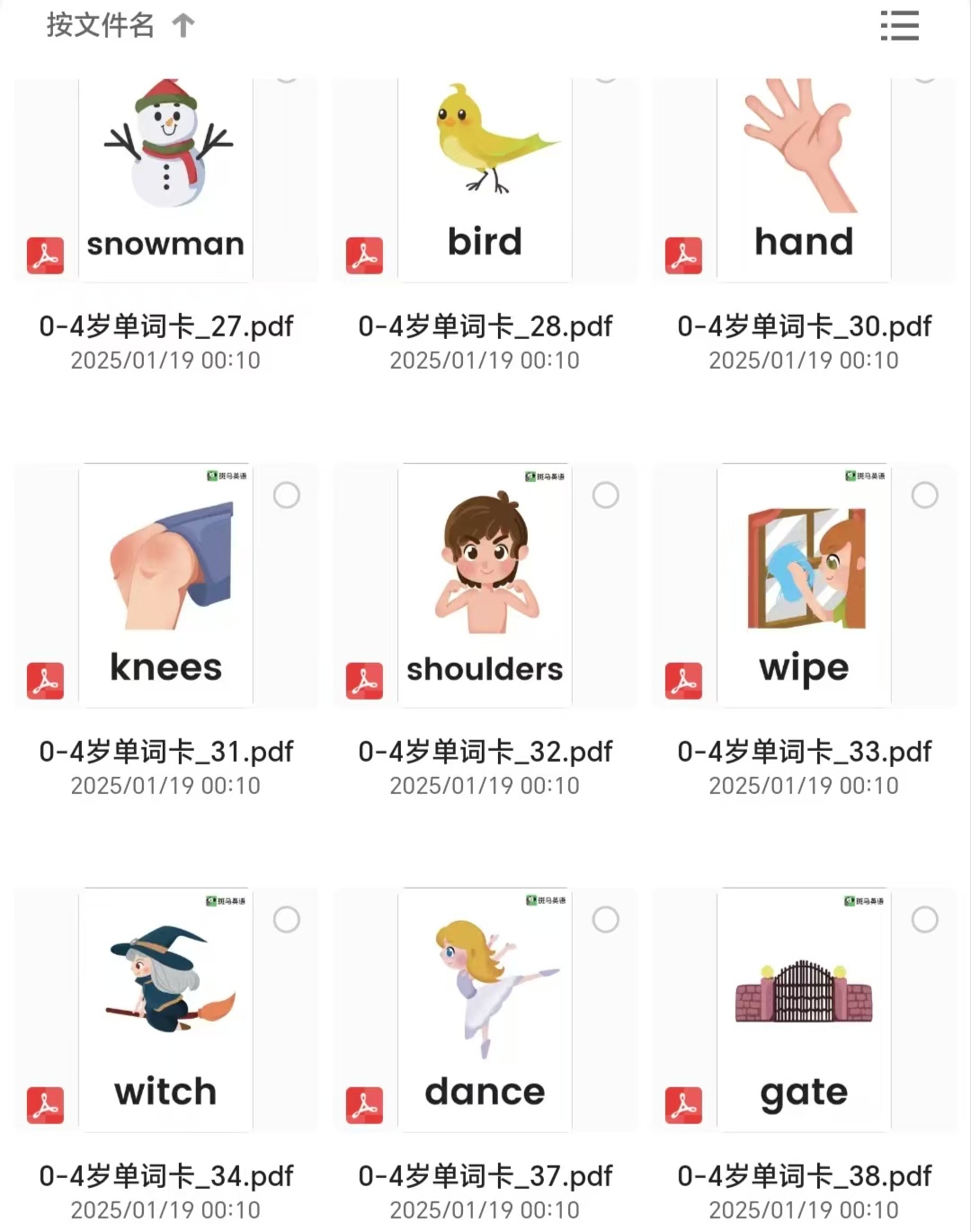This screenshot has width=971, height=1232.
Task: Select the dance file with its circle
Action: coord(606,920)
